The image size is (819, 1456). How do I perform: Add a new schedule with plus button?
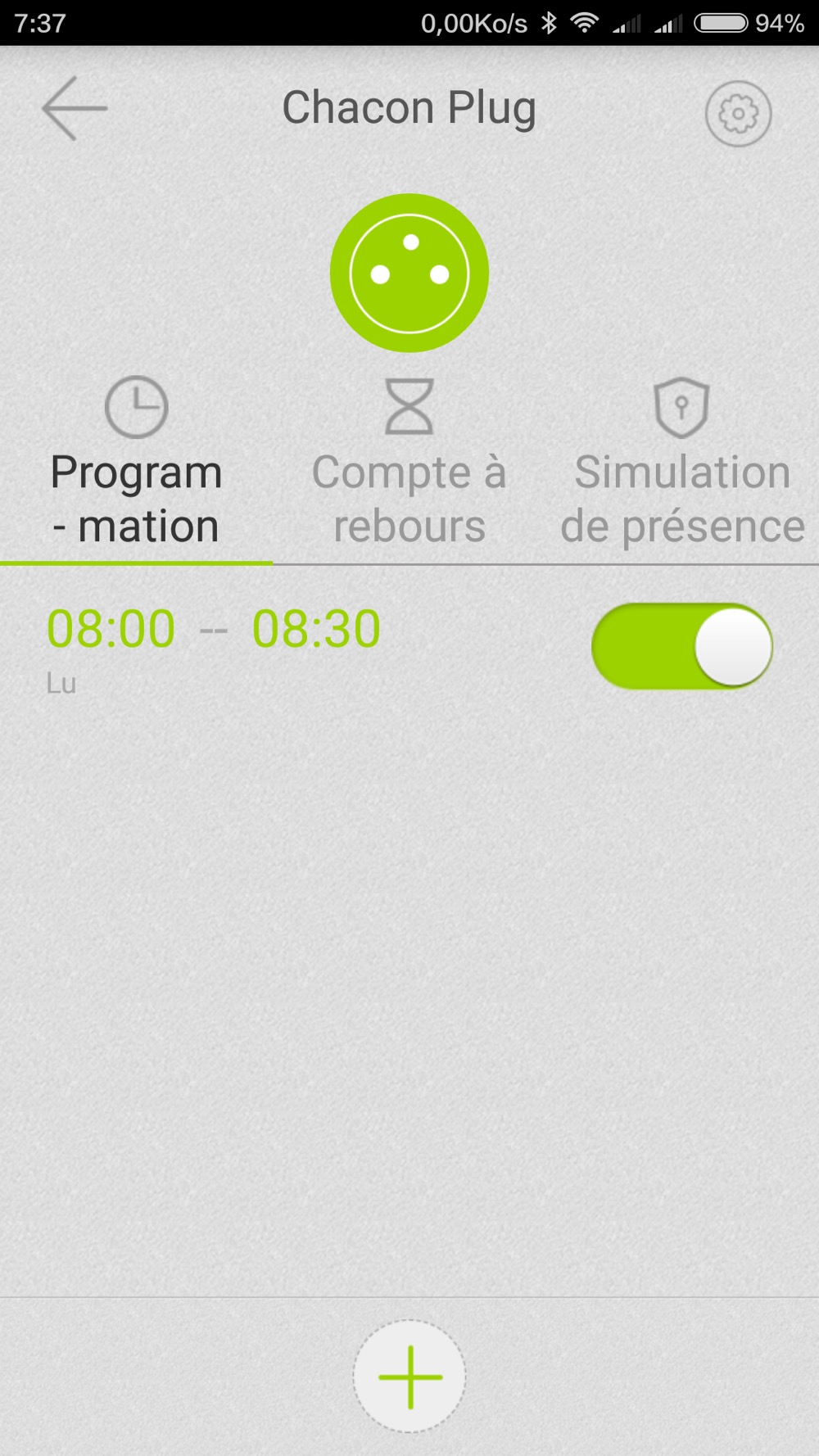tap(409, 1376)
